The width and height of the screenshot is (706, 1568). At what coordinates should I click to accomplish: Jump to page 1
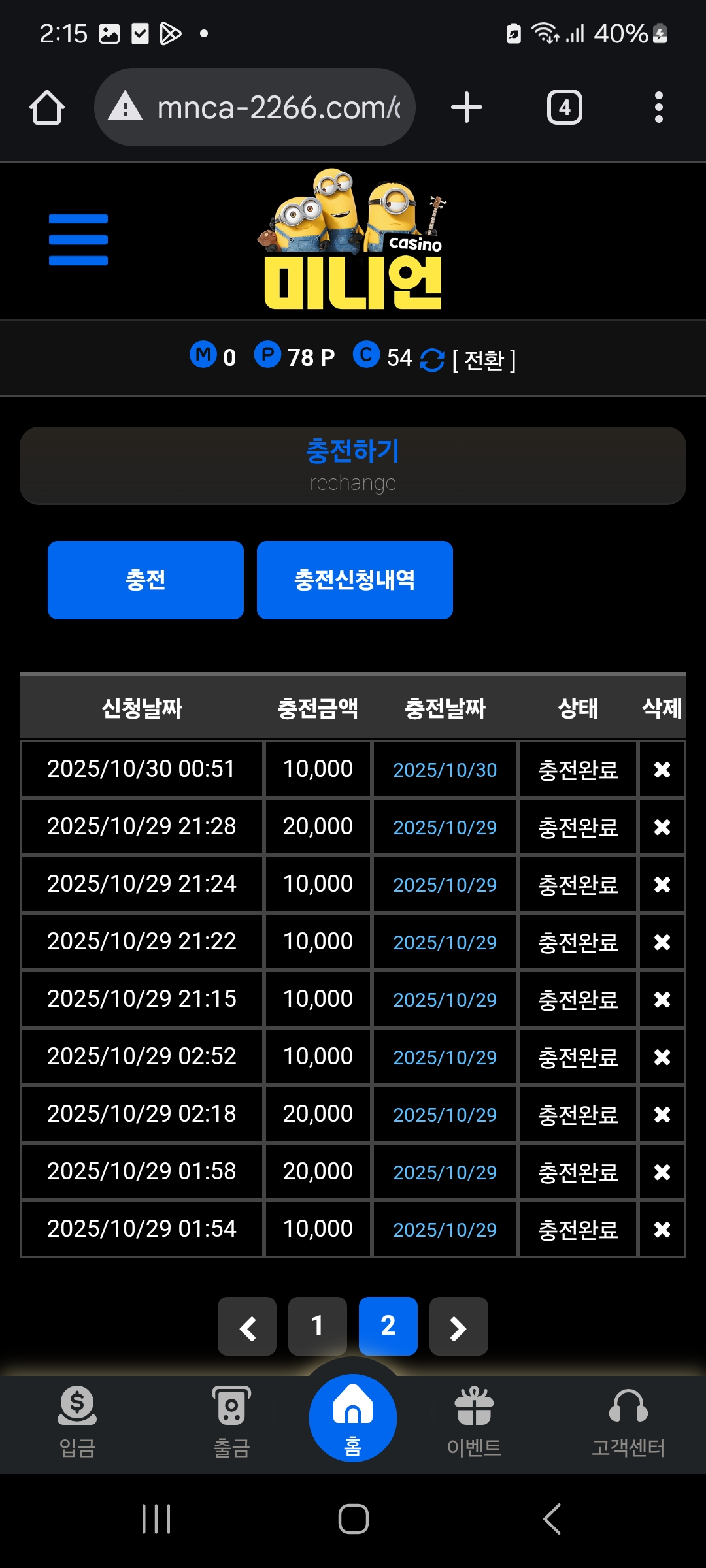point(318,1326)
